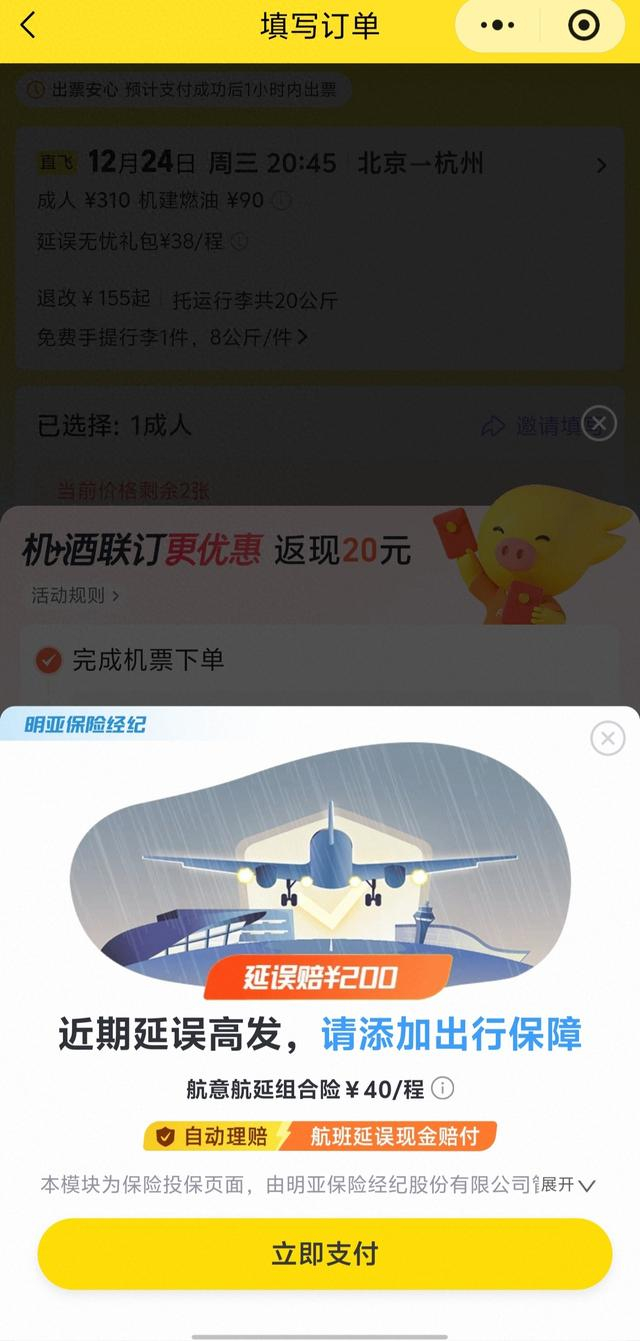Tap 立即支付 to pay now
Viewport: 640px width, 1341px height.
[x=324, y=1253]
